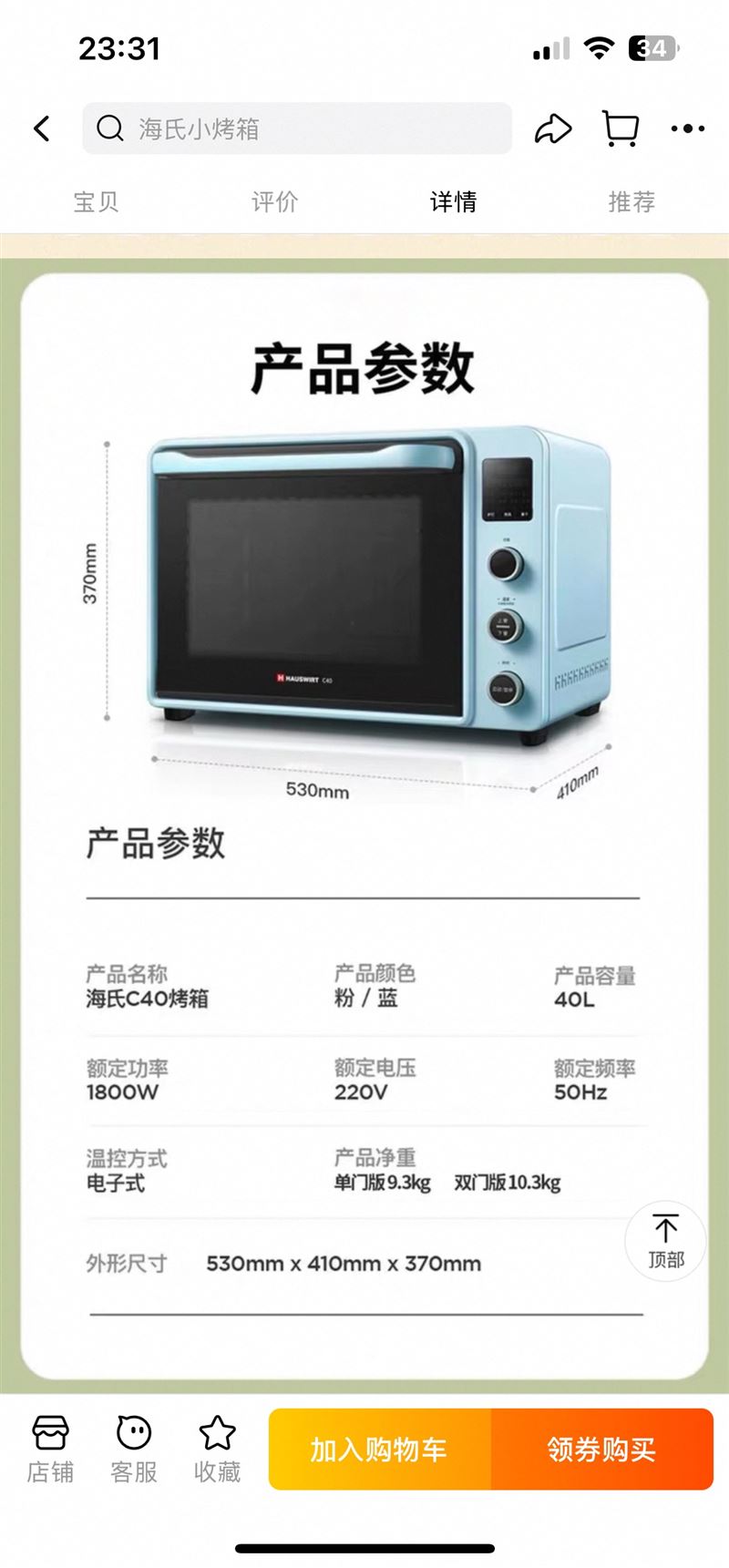Switch to the 推荐 tab
This screenshot has height=1568, width=729.
pos(632,201)
